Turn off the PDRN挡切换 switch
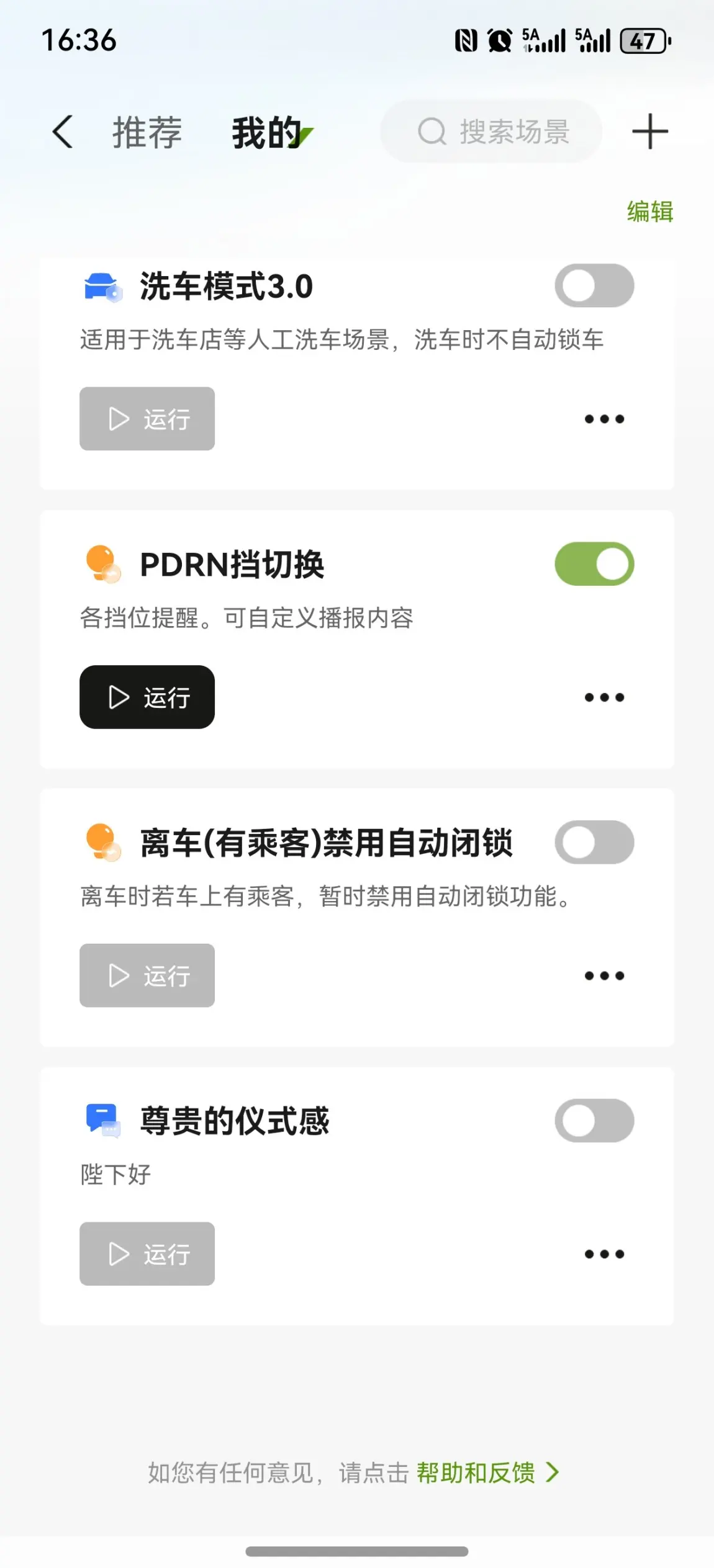The height and width of the screenshot is (1568, 714). [594, 564]
